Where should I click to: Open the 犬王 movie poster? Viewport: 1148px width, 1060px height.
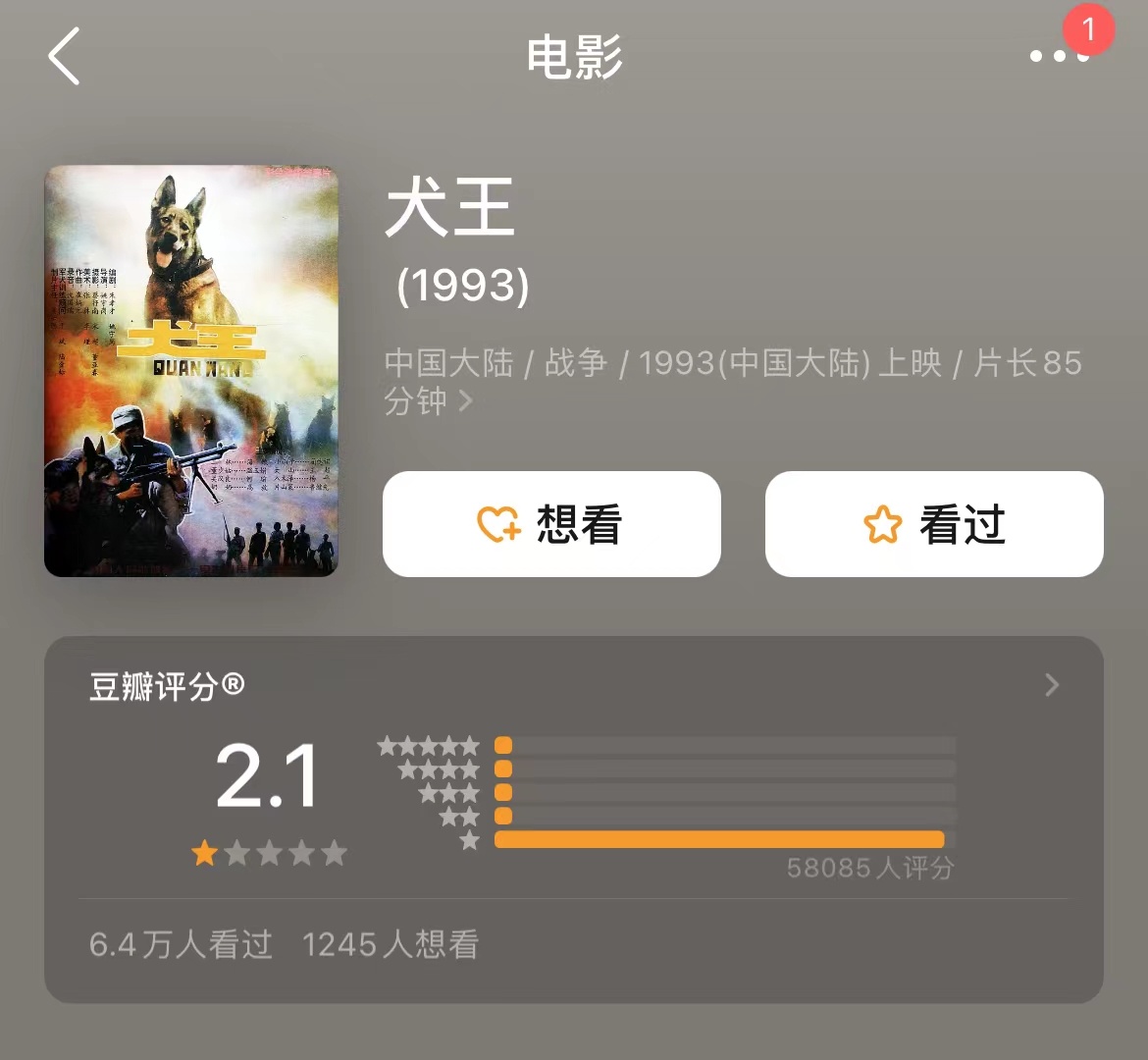pyautogui.click(x=191, y=371)
